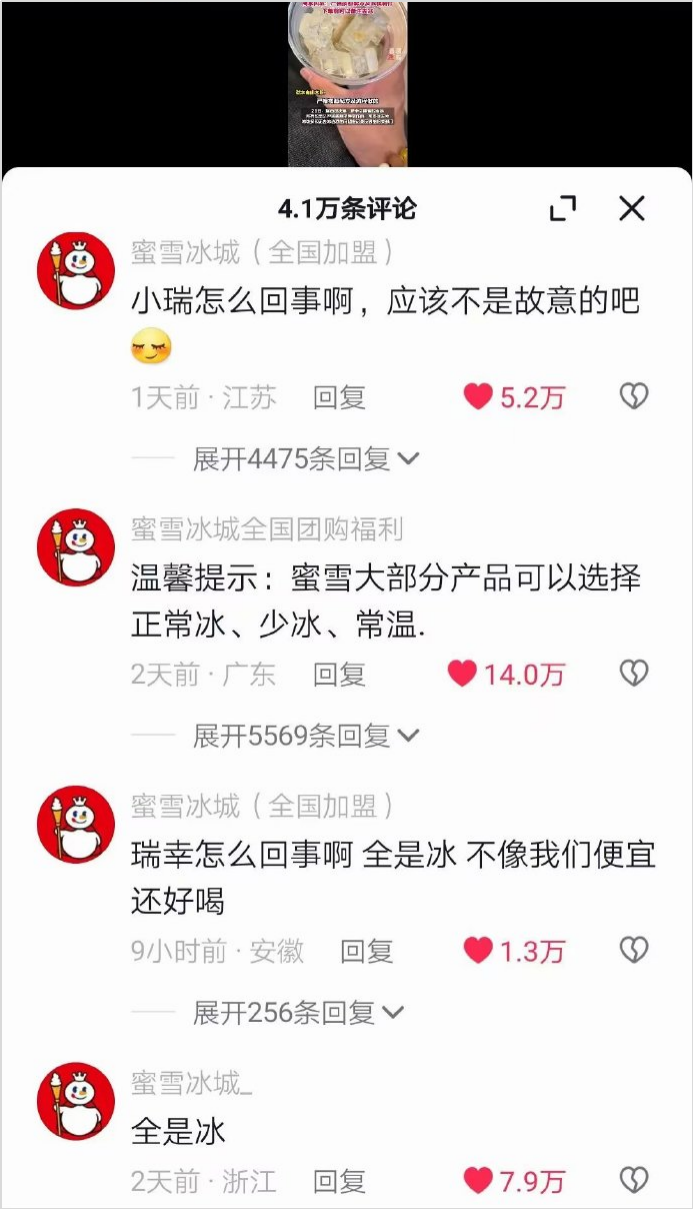Reply to the 小瑞怎么回事啊 comment
693x1209 pixels.
339,397
